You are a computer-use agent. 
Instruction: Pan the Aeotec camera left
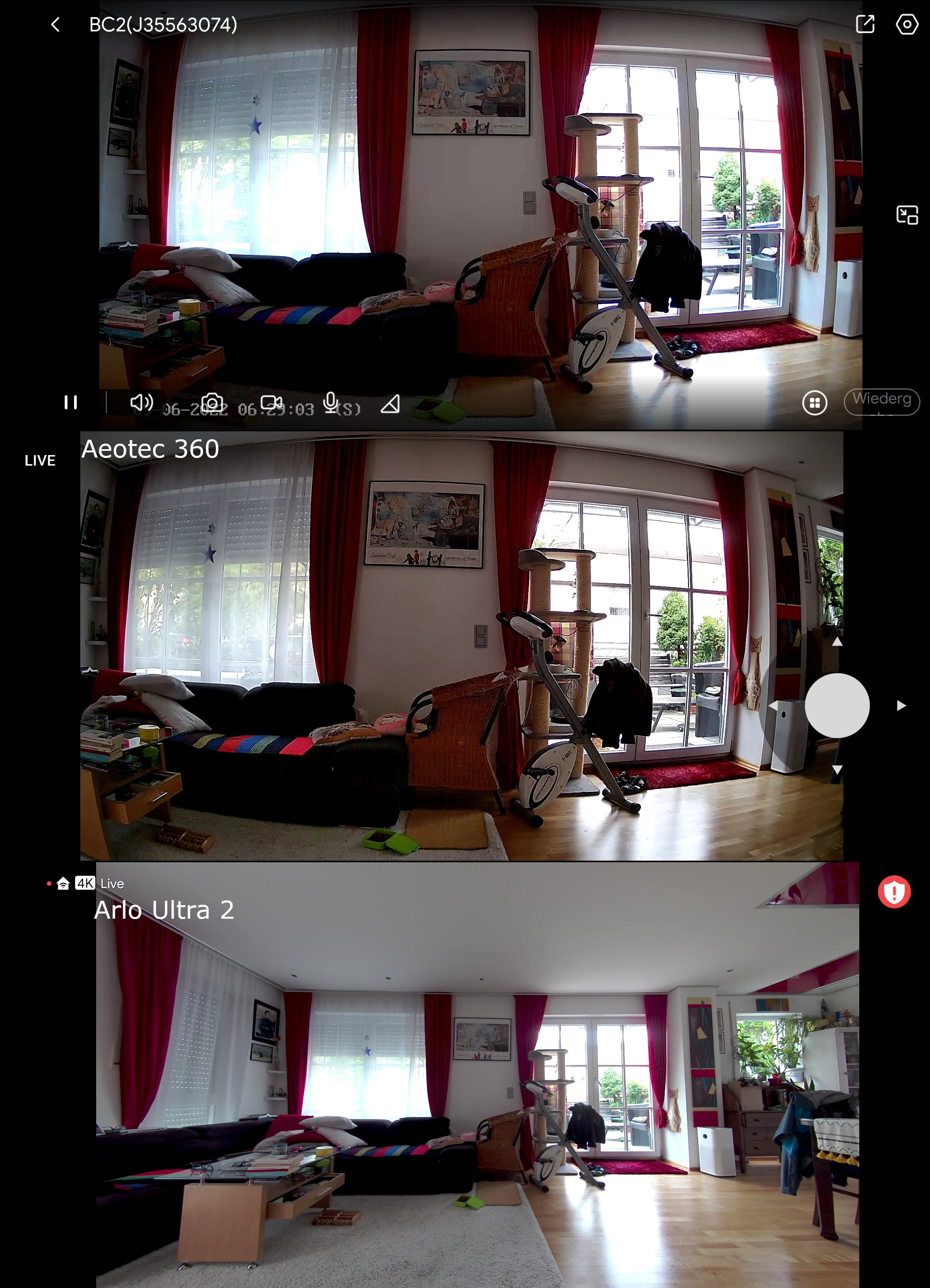773,706
